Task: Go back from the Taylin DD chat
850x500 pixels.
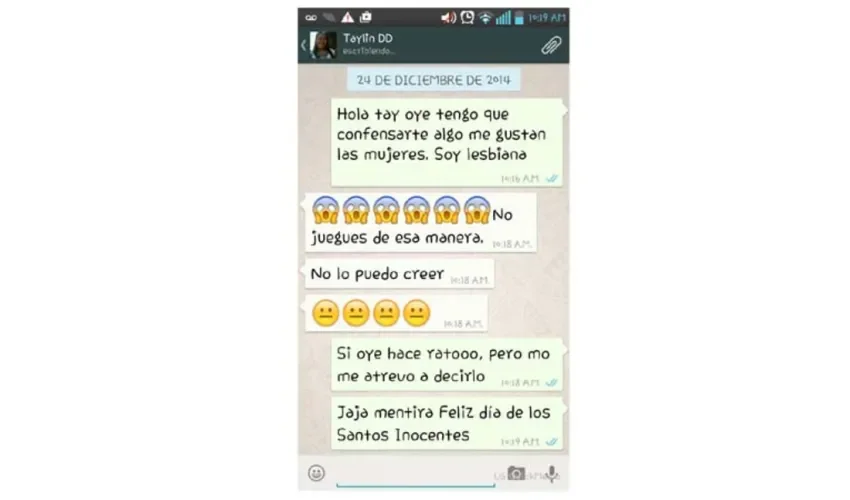Action: (x=304, y=45)
